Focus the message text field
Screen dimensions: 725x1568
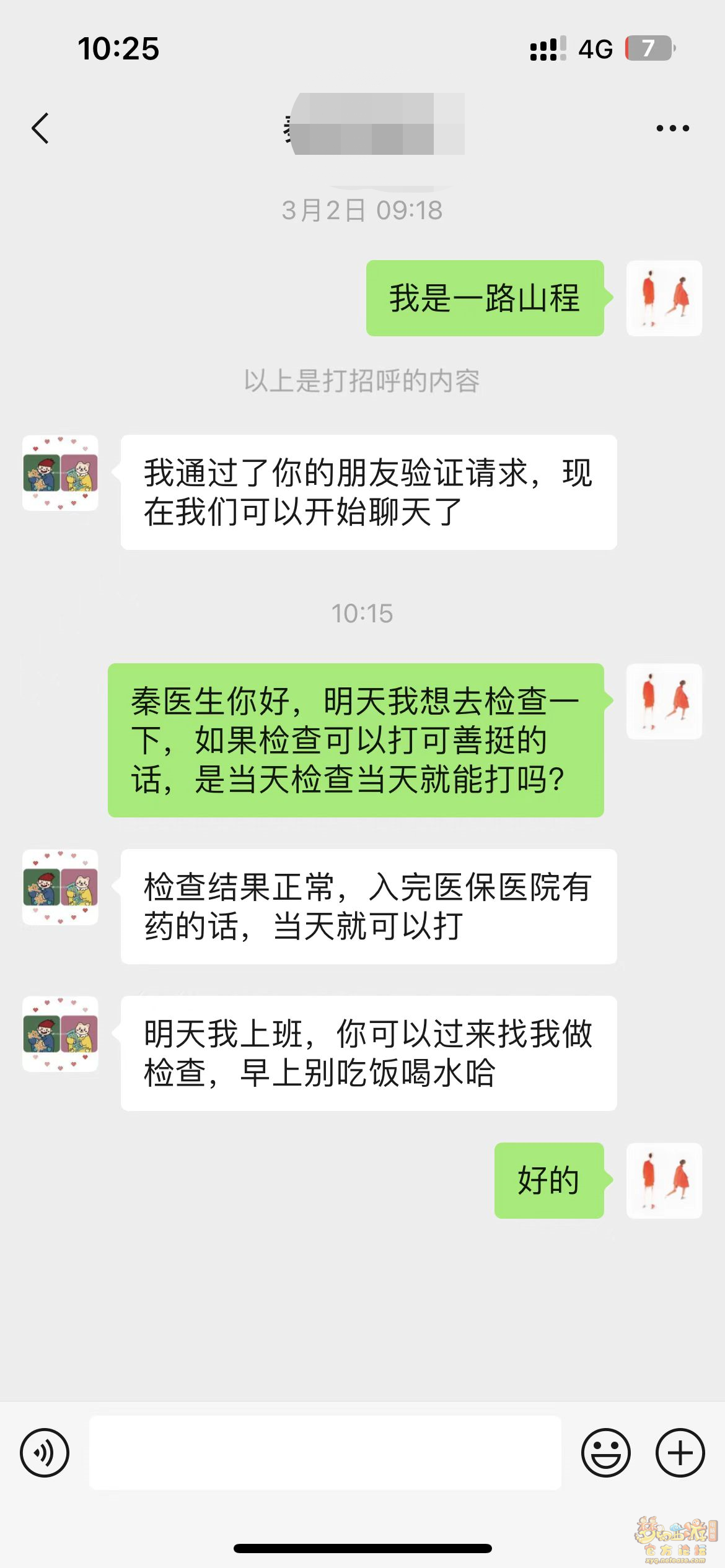(325, 1452)
